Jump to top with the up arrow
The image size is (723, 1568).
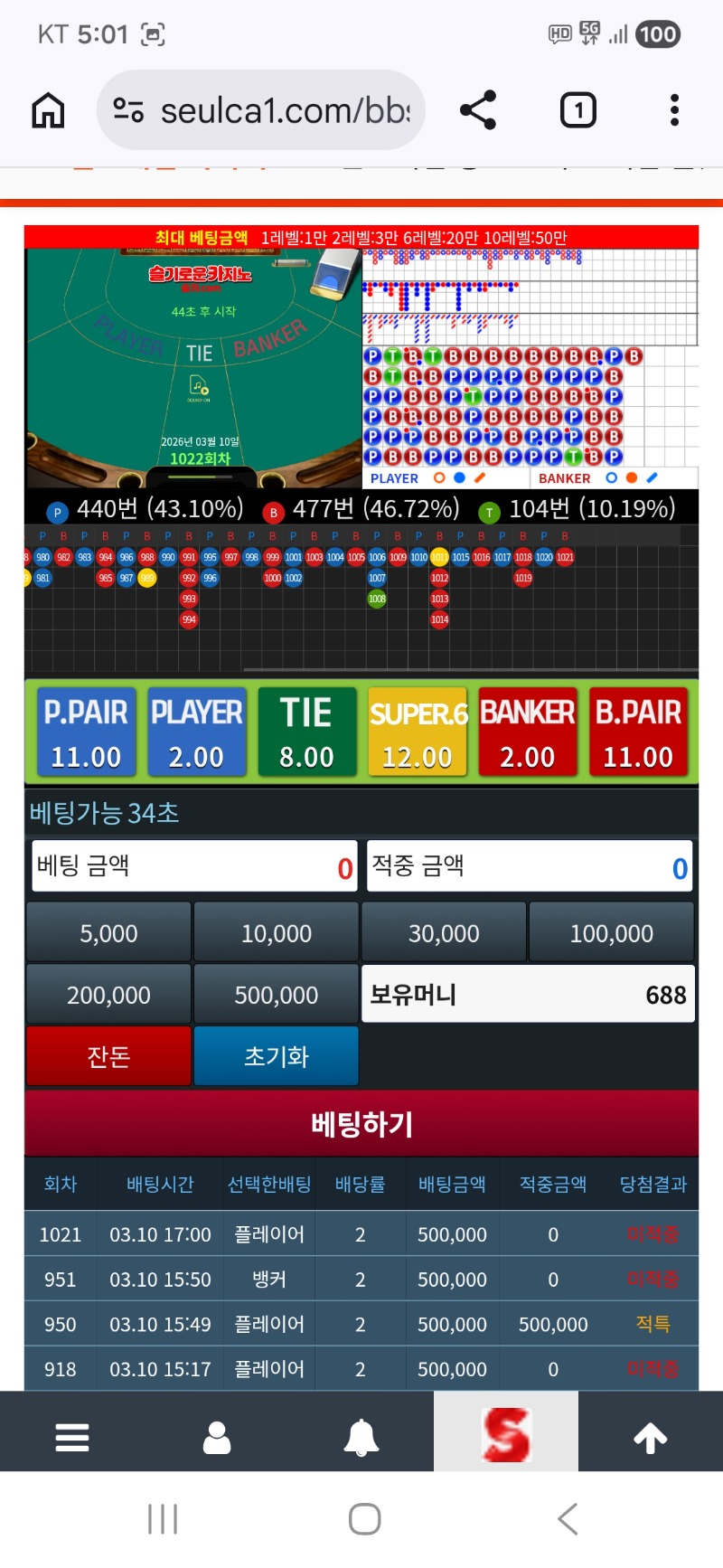click(x=650, y=1436)
